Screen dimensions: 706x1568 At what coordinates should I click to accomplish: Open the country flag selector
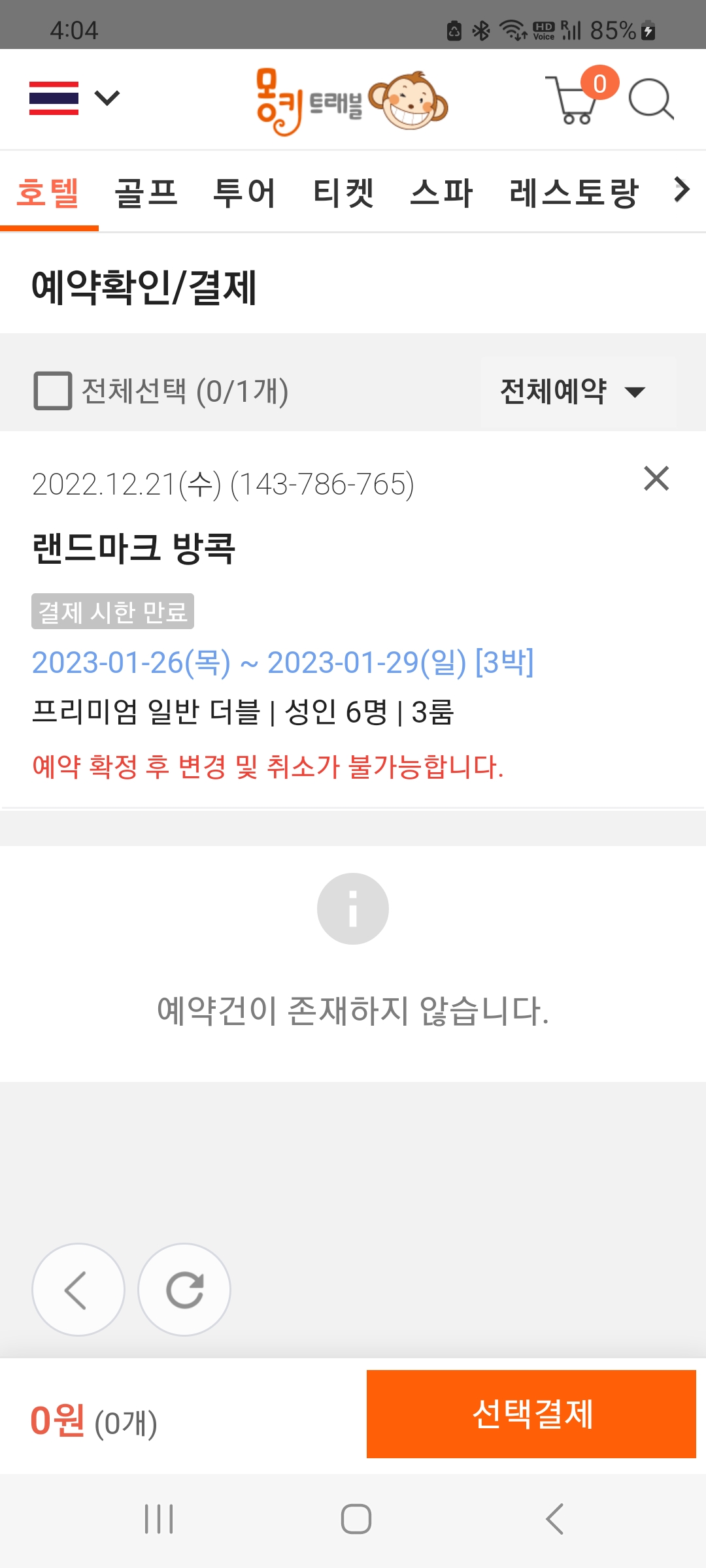pyautogui.click(x=73, y=98)
